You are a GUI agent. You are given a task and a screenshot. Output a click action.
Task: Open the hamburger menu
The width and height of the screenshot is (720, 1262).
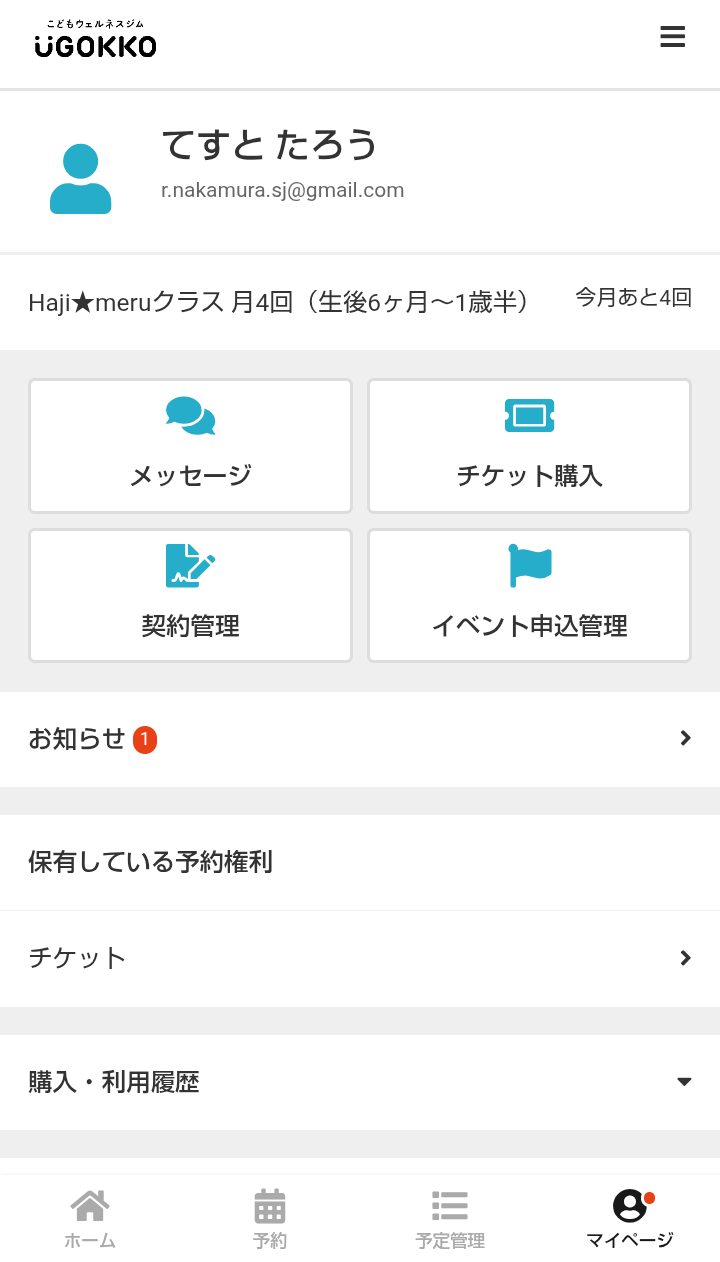point(672,37)
